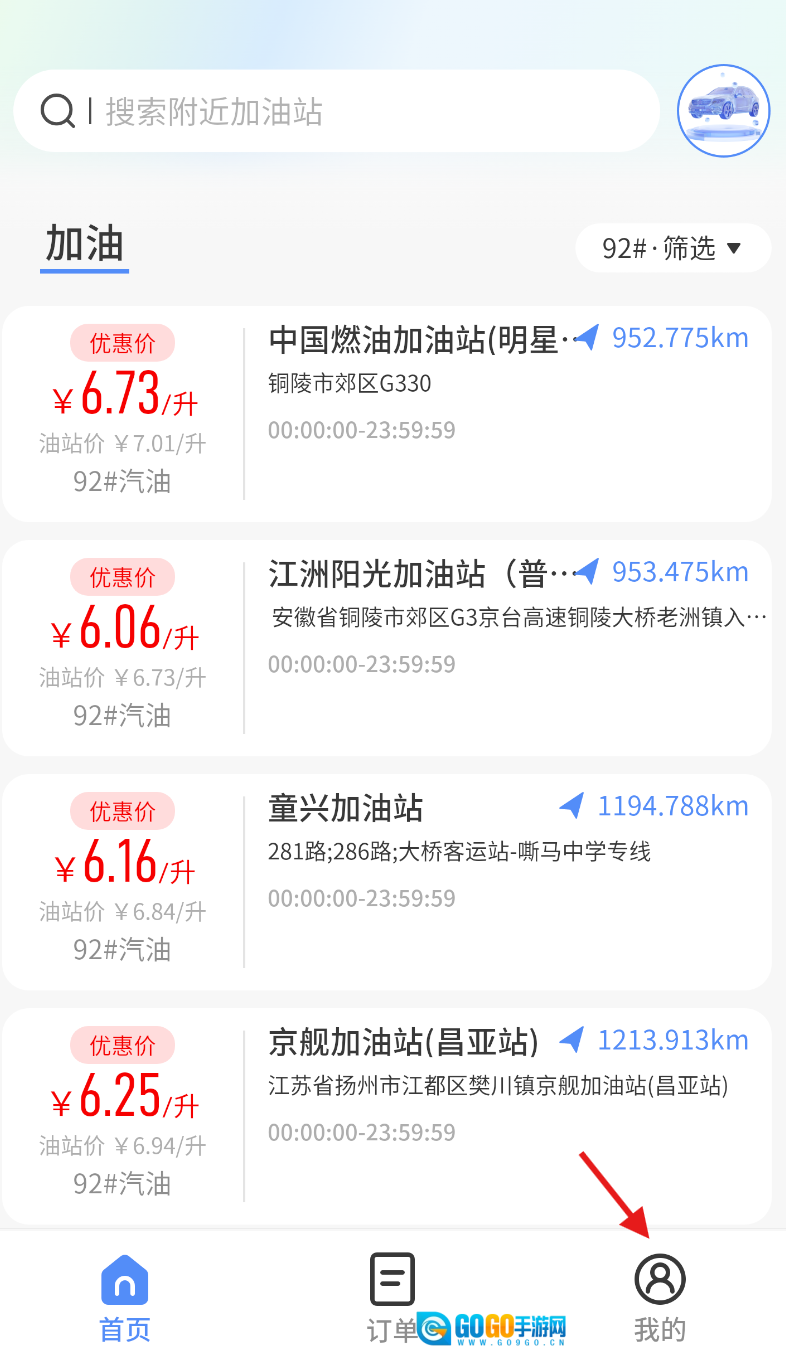The image size is (786, 1356).
Task: Navigate to station 952.775km away
Action: [x=664, y=338]
